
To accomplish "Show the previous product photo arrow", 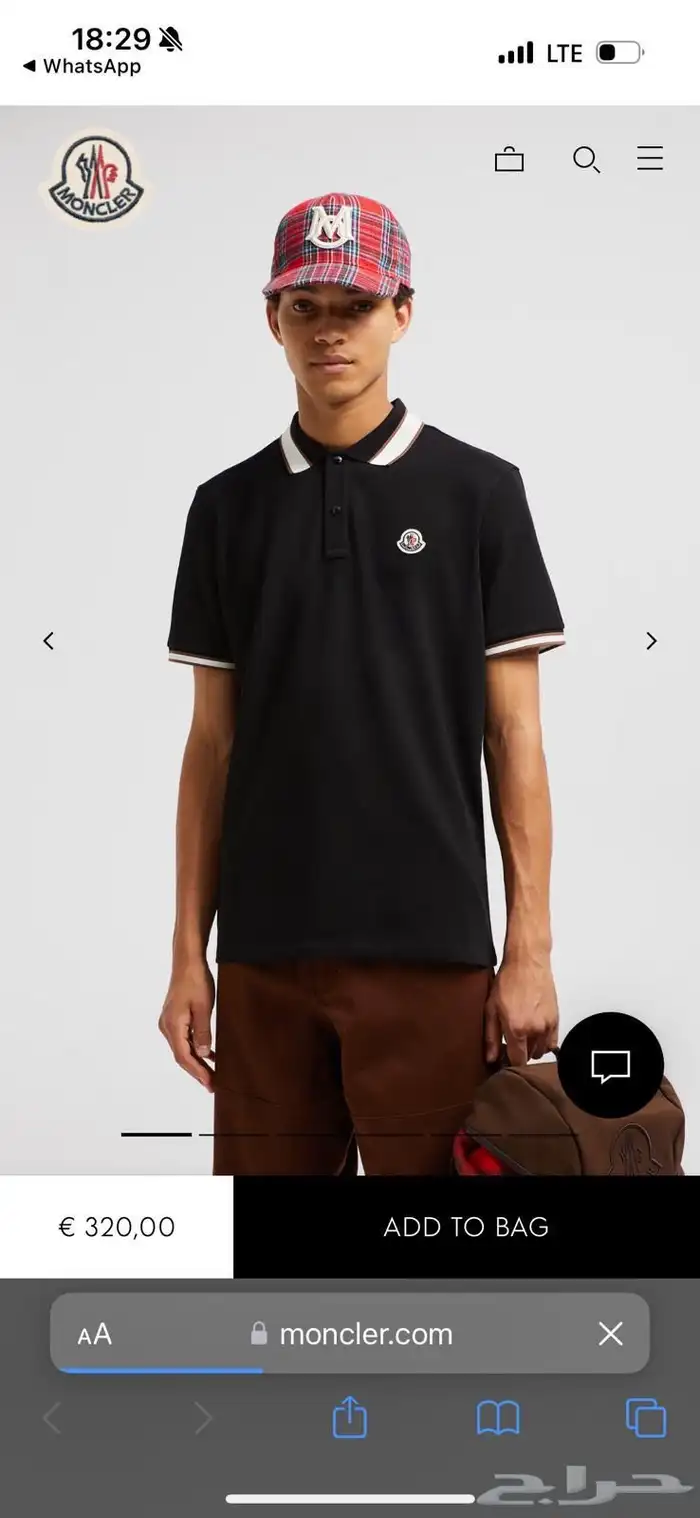I will (x=48, y=641).
